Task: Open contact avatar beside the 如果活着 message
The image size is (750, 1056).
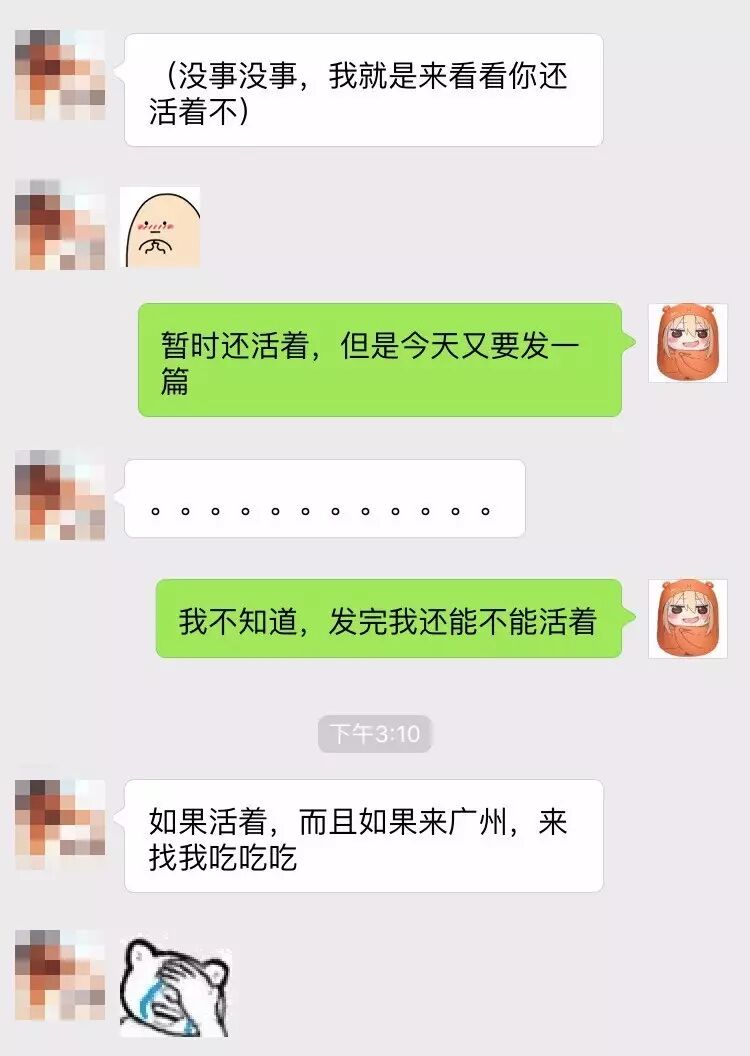Action: (x=59, y=824)
